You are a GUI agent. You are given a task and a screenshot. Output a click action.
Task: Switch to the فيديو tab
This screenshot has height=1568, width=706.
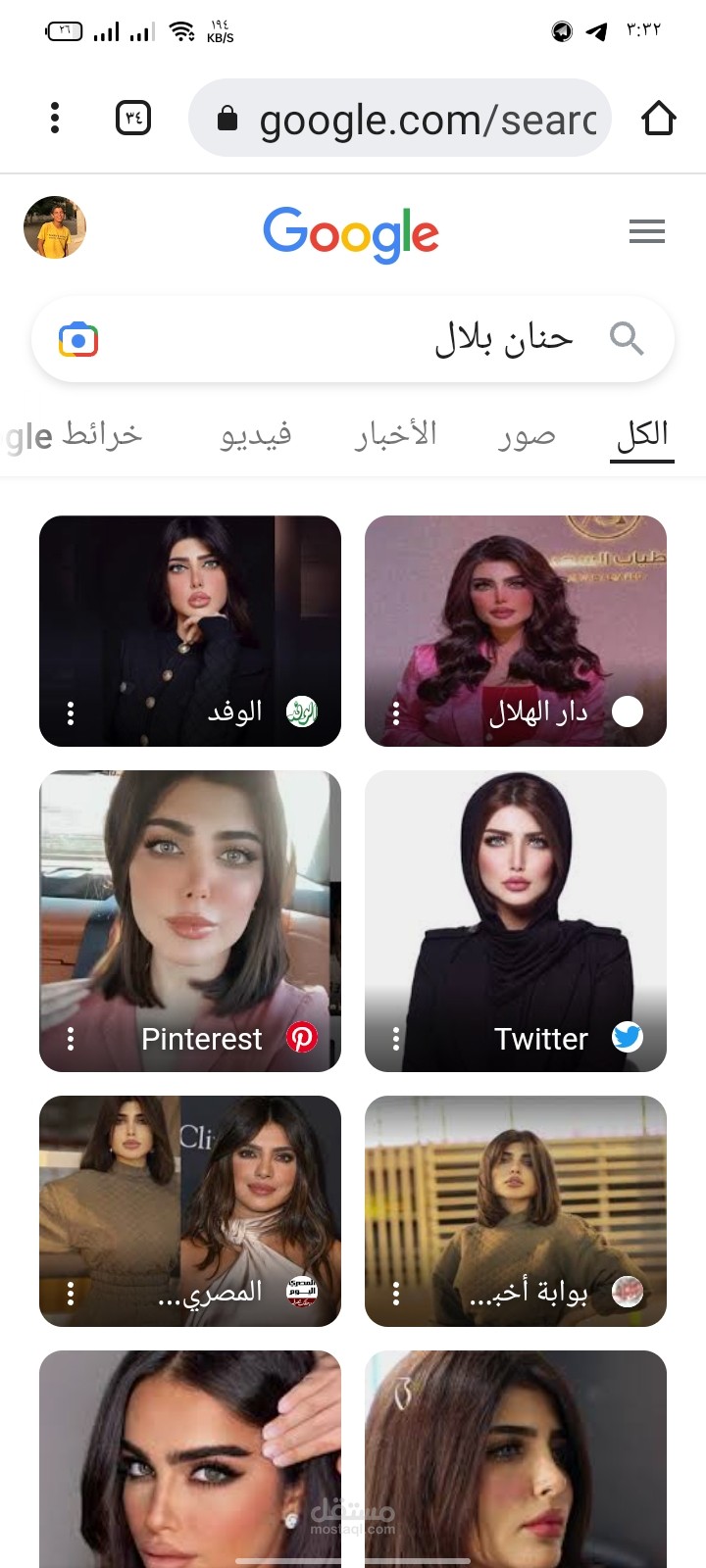[255, 434]
